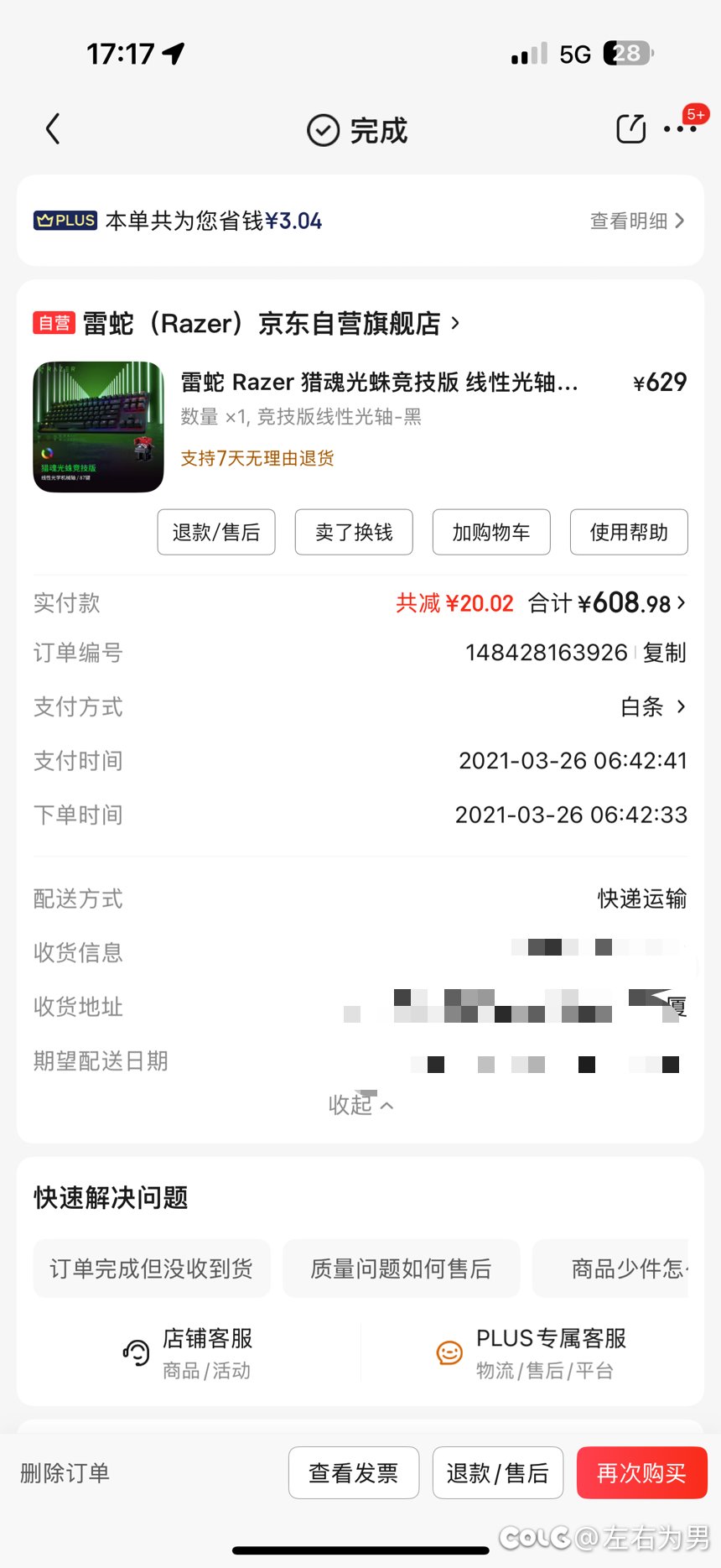Open the 白条 payment method details
The width and height of the screenshot is (721, 1568).
coord(653,706)
